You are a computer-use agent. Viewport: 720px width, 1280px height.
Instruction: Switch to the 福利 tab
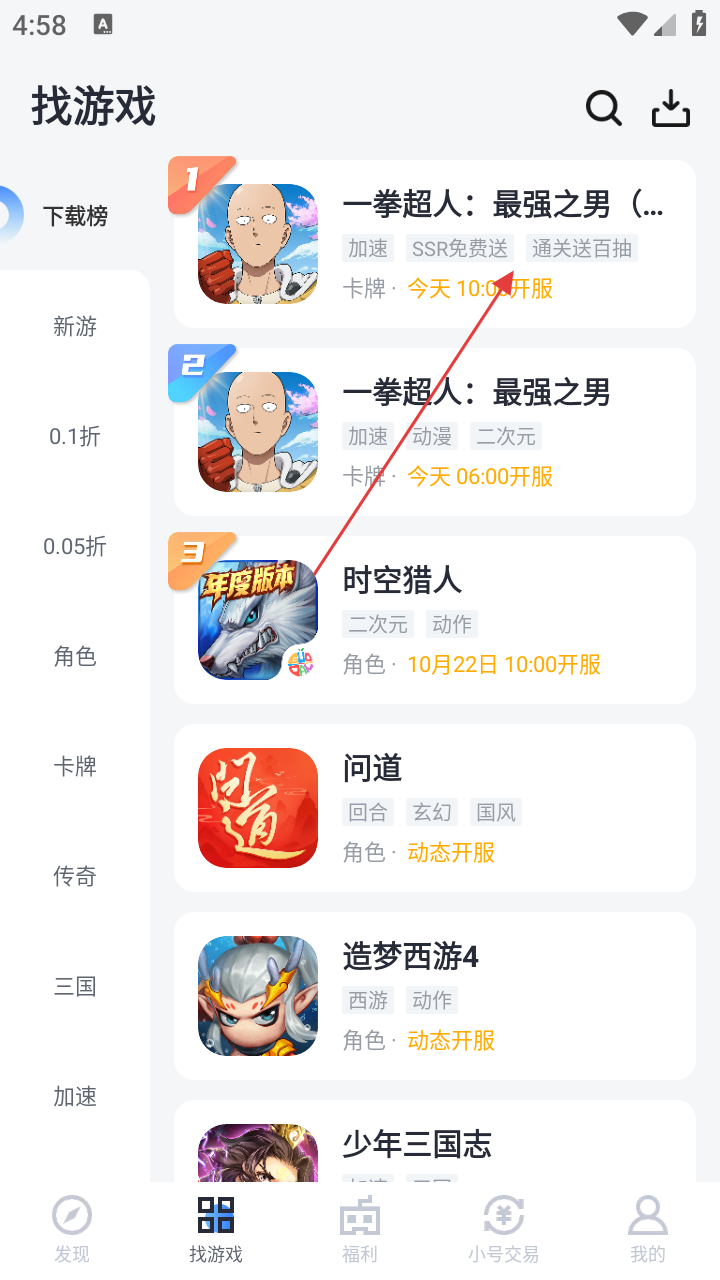tap(360, 1228)
